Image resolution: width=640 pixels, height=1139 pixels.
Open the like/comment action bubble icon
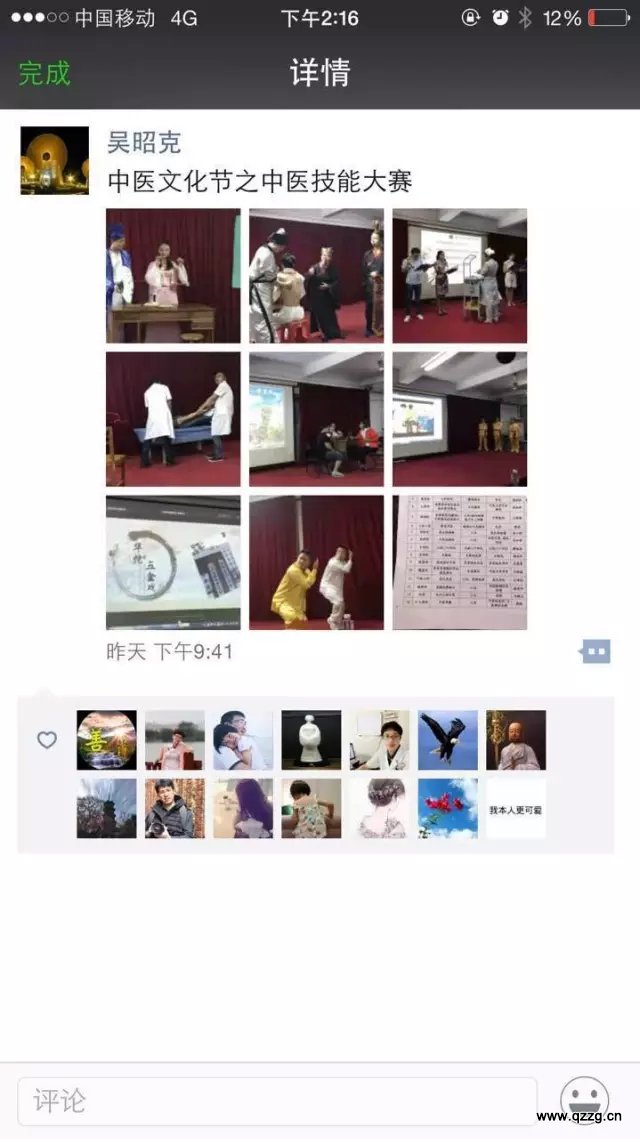point(595,652)
